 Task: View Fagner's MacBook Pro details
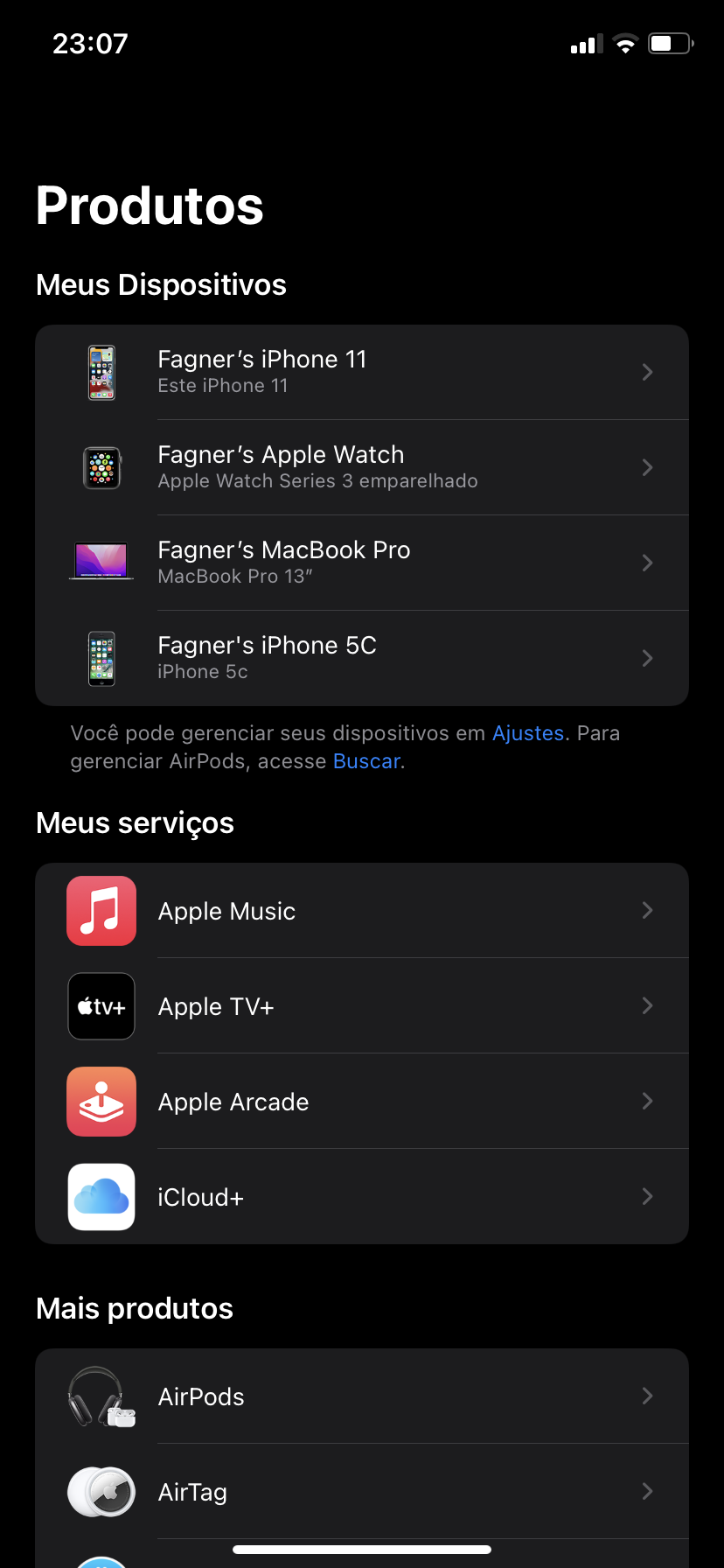click(x=361, y=563)
